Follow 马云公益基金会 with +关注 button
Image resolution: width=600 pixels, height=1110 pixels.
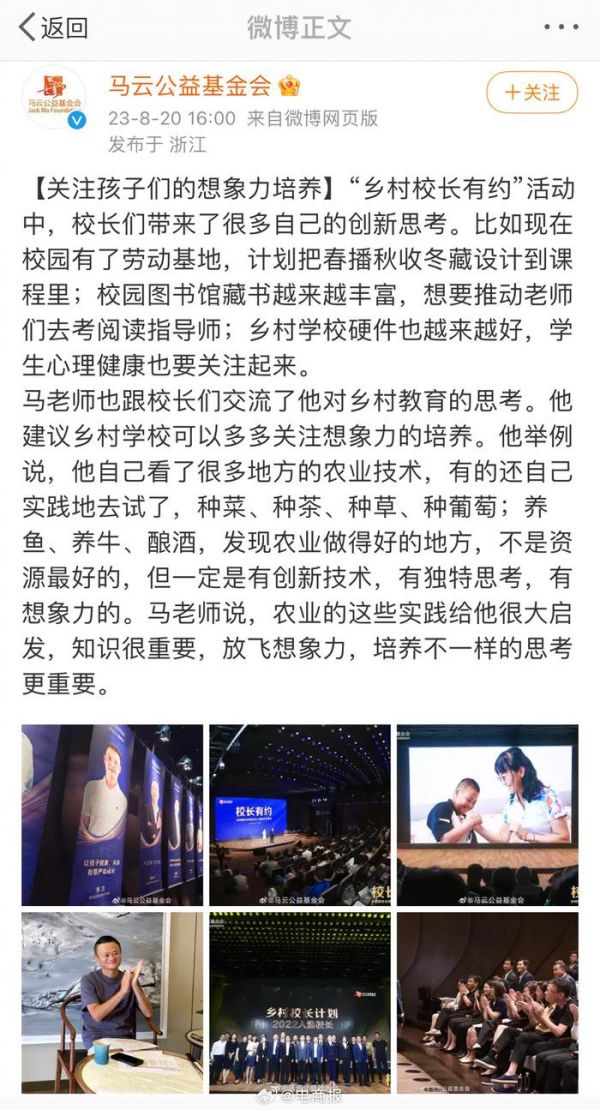[532, 93]
